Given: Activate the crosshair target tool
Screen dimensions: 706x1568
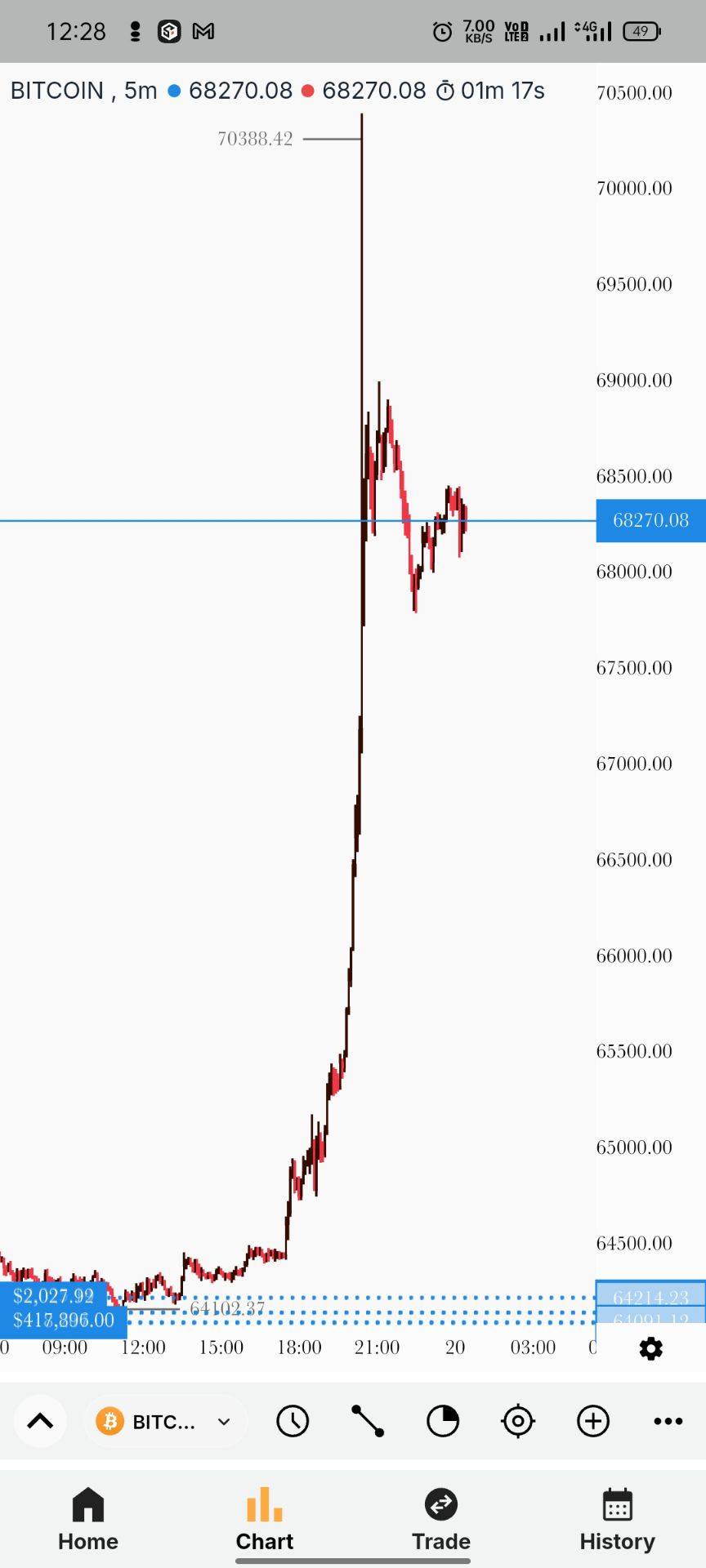Looking at the screenshot, I should (518, 1422).
